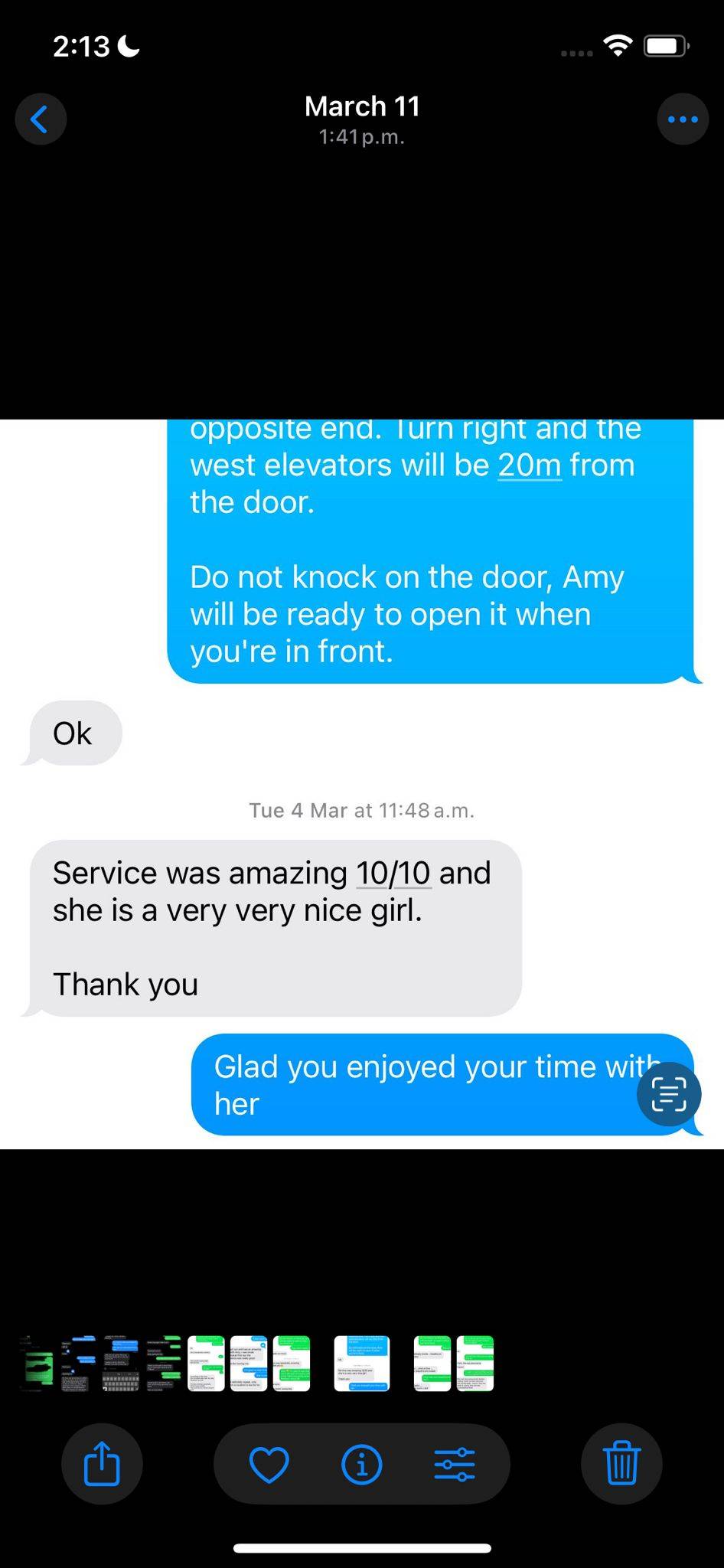Select the first thumbnail in the photo strip
Viewport: 724px width, 1568px height.
click(x=38, y=1364)
